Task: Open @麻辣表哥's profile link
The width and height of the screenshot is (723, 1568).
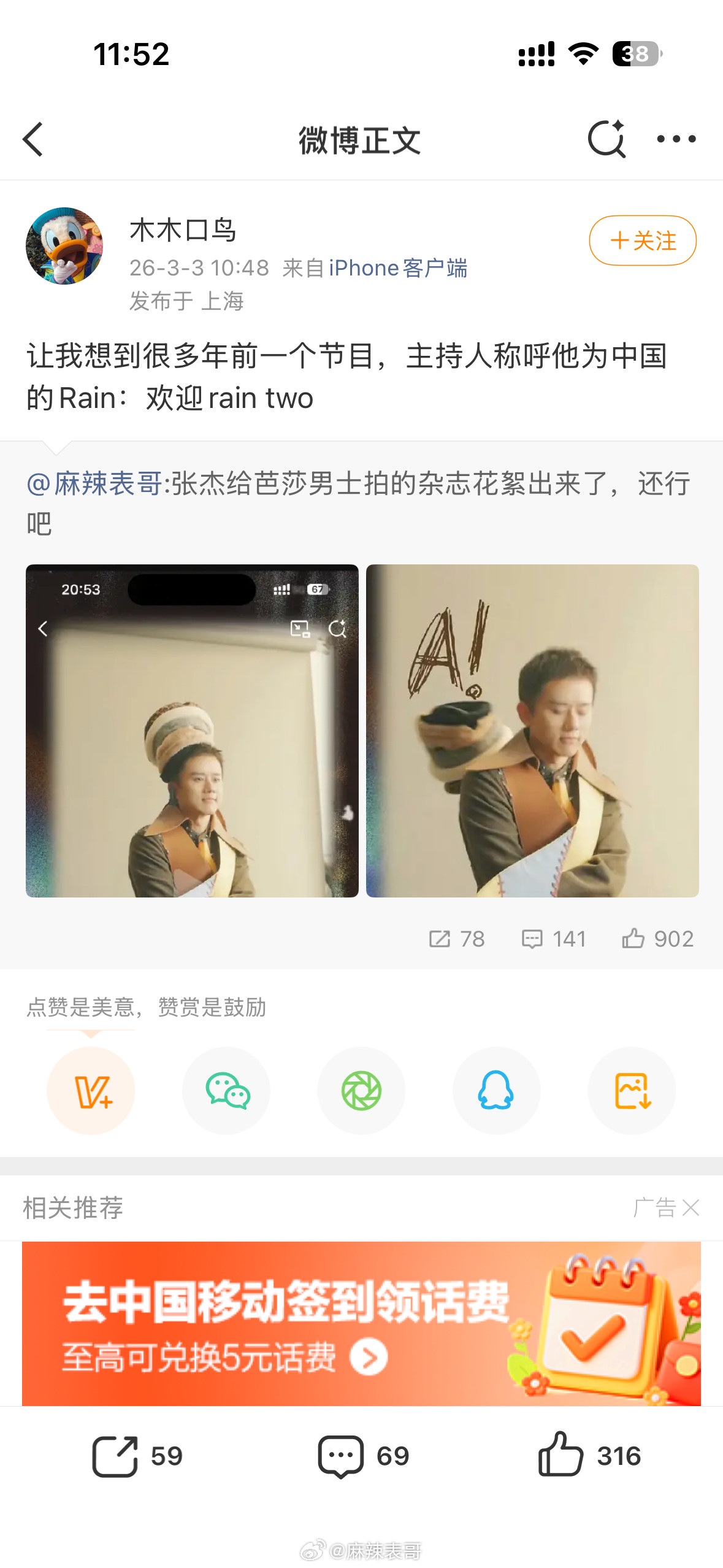Action: tap(88, 484)
